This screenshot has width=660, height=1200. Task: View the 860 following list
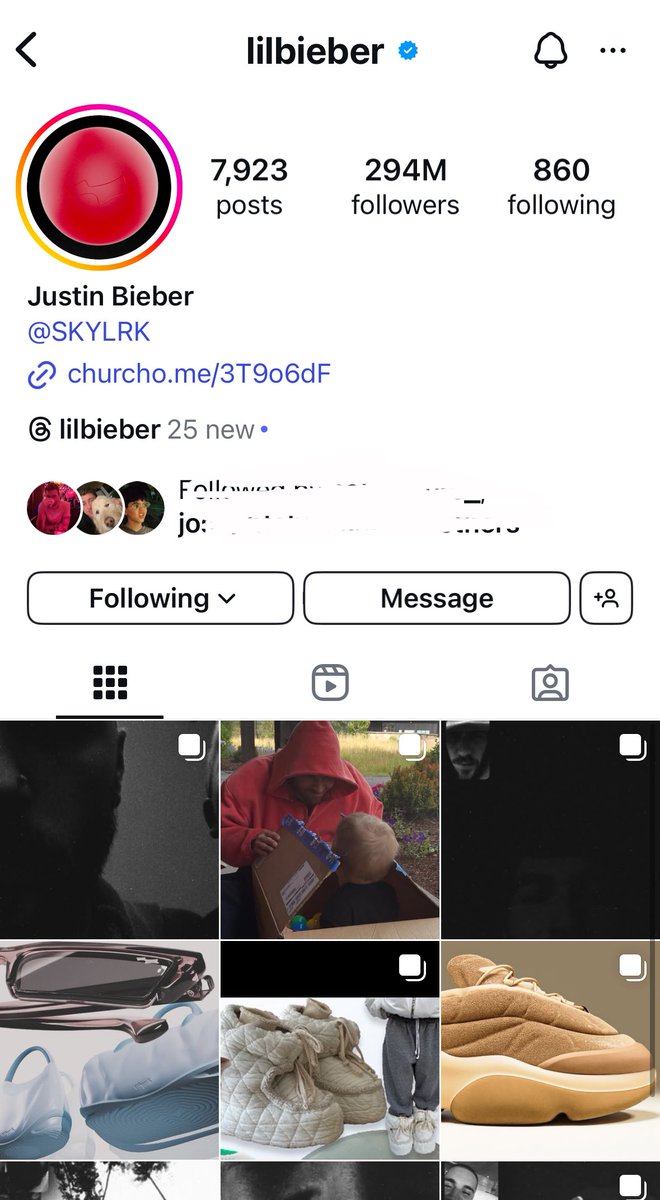click(x=561, y=187)
